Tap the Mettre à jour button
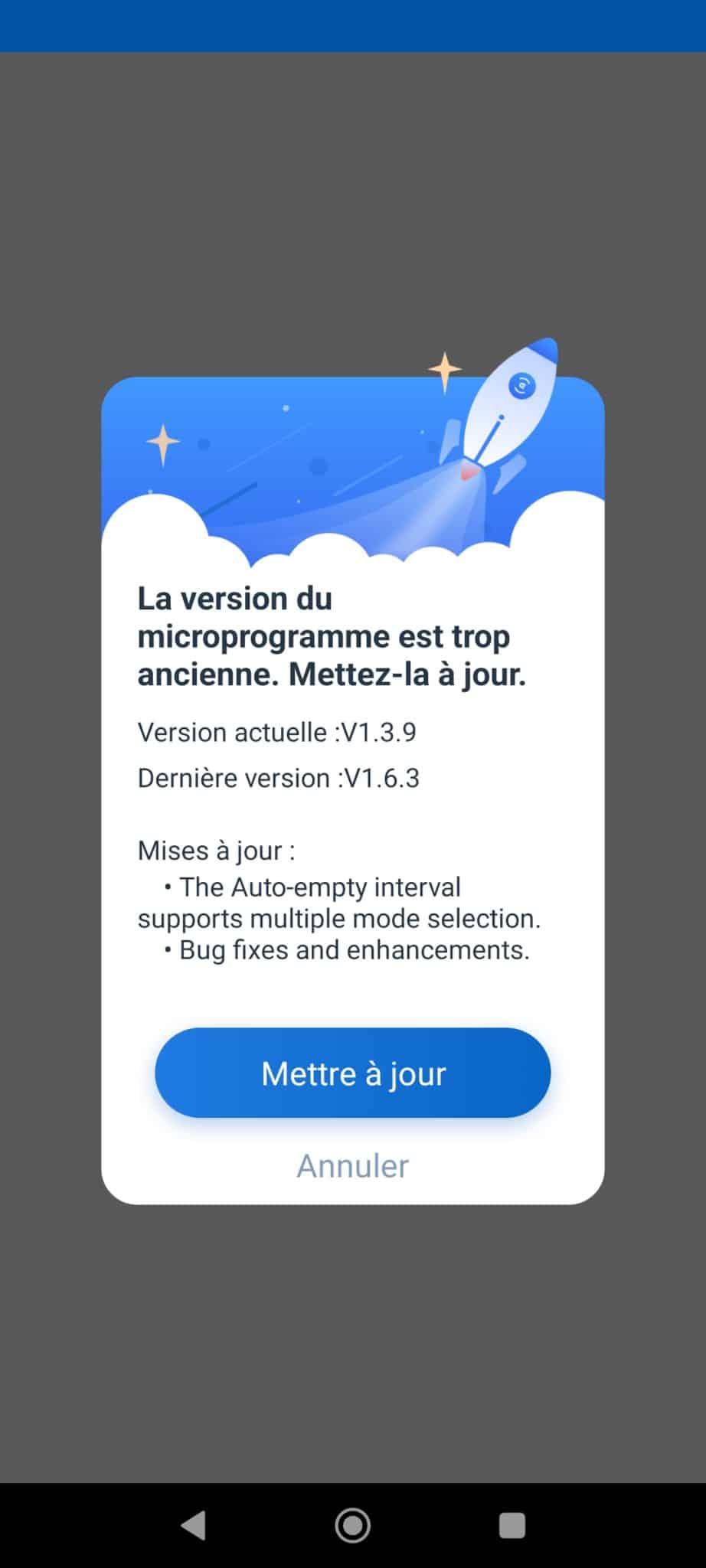The width and height of the screenshot is (706, 1568). (x=353, y=1073)
